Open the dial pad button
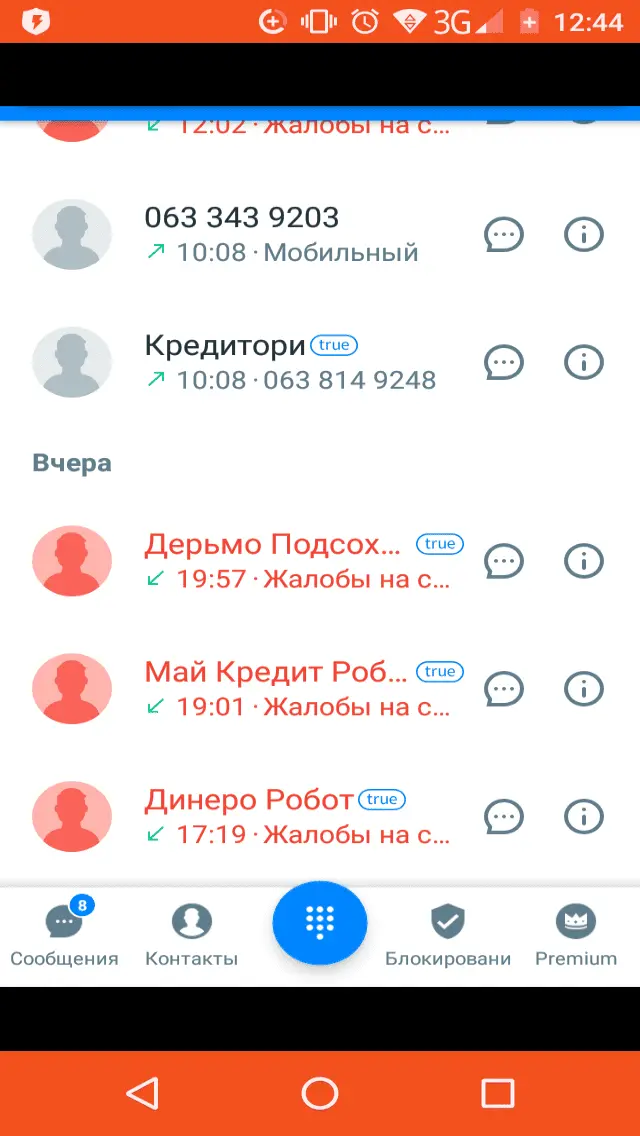Viewport: 640px width, 1136px height. coord(320,922)
